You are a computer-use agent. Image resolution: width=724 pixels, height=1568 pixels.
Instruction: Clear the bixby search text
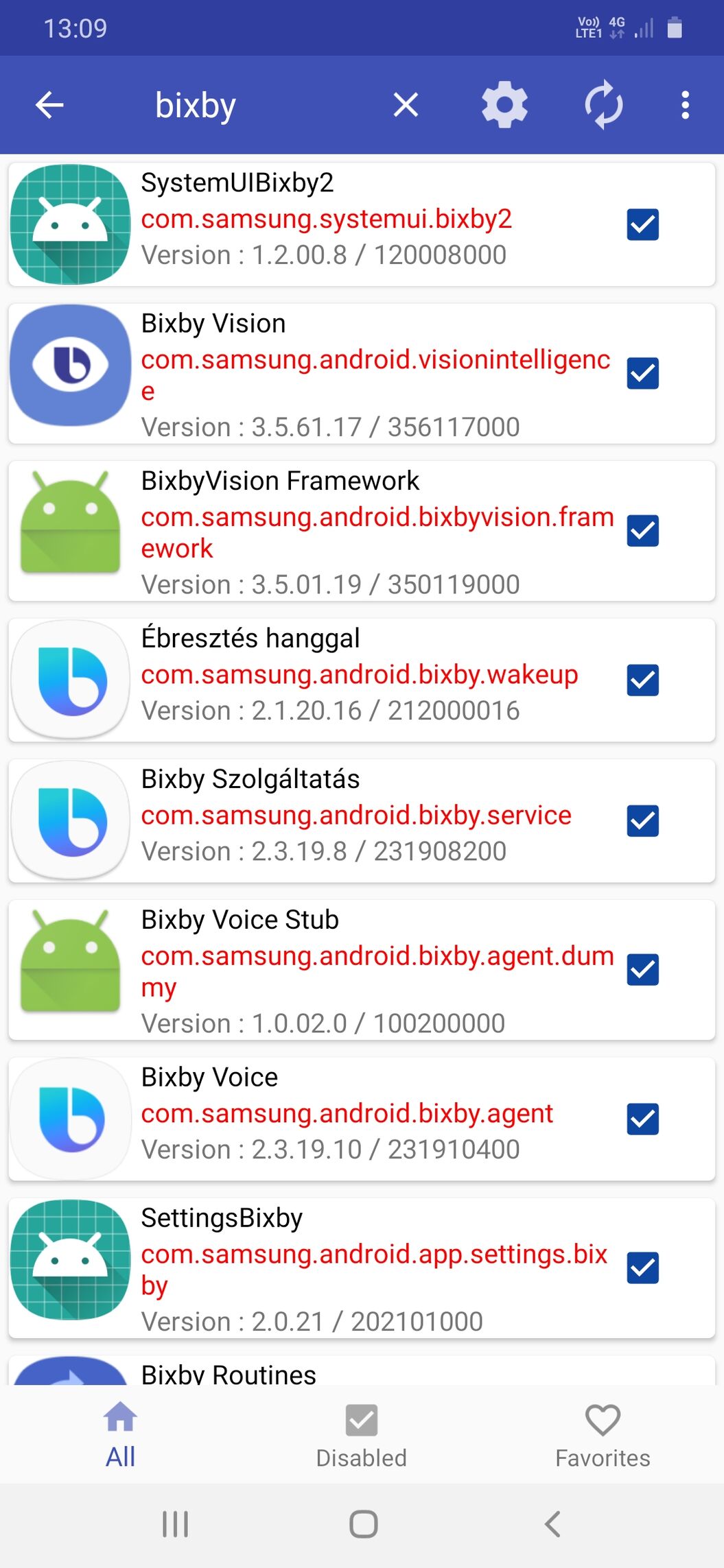[406, 106]
